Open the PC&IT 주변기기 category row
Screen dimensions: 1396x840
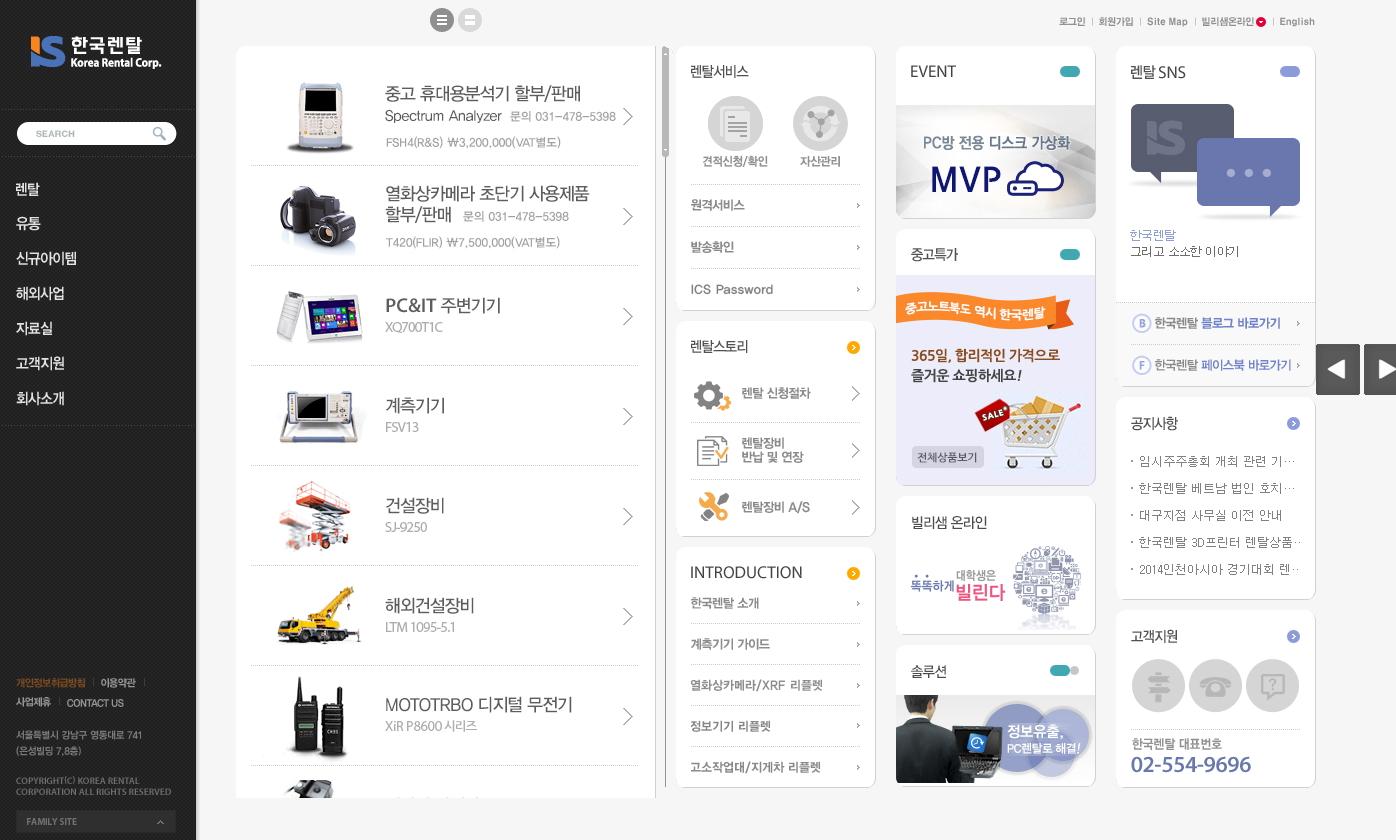[x=444, y=315]
